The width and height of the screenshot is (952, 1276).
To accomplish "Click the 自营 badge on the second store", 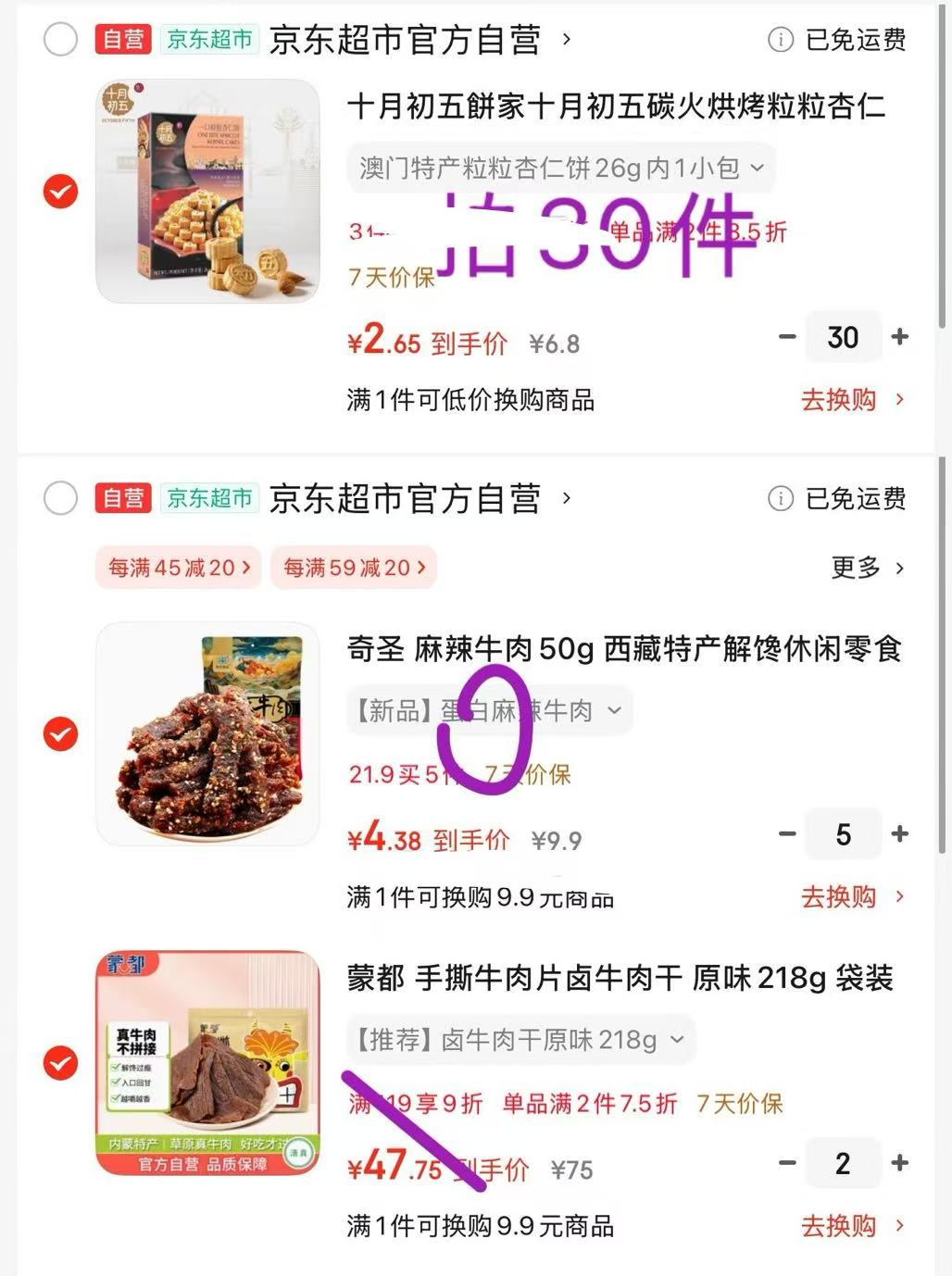I will coord(122,498).
